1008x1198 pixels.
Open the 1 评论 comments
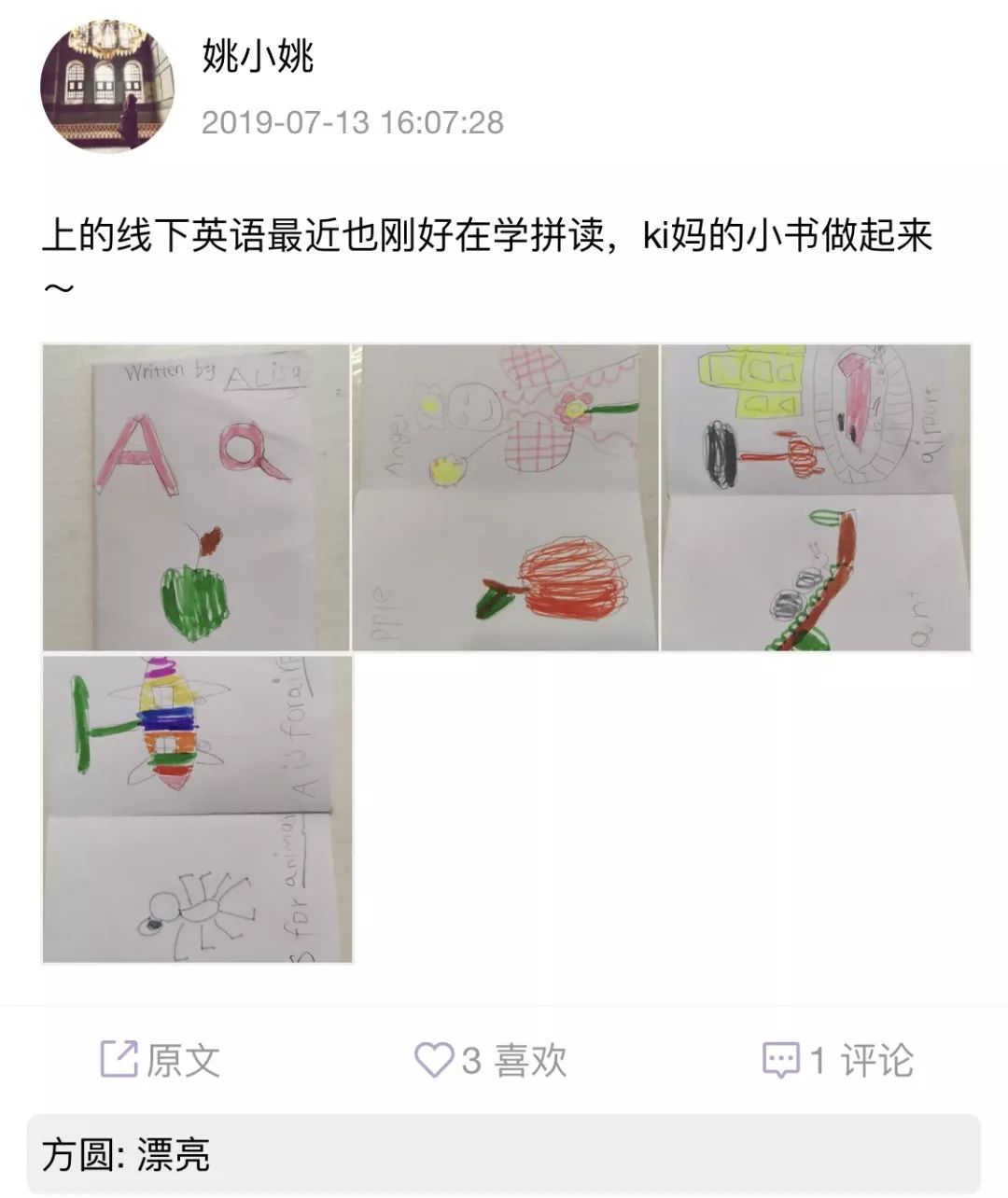pyautogui.click(x=837, y=1060)
